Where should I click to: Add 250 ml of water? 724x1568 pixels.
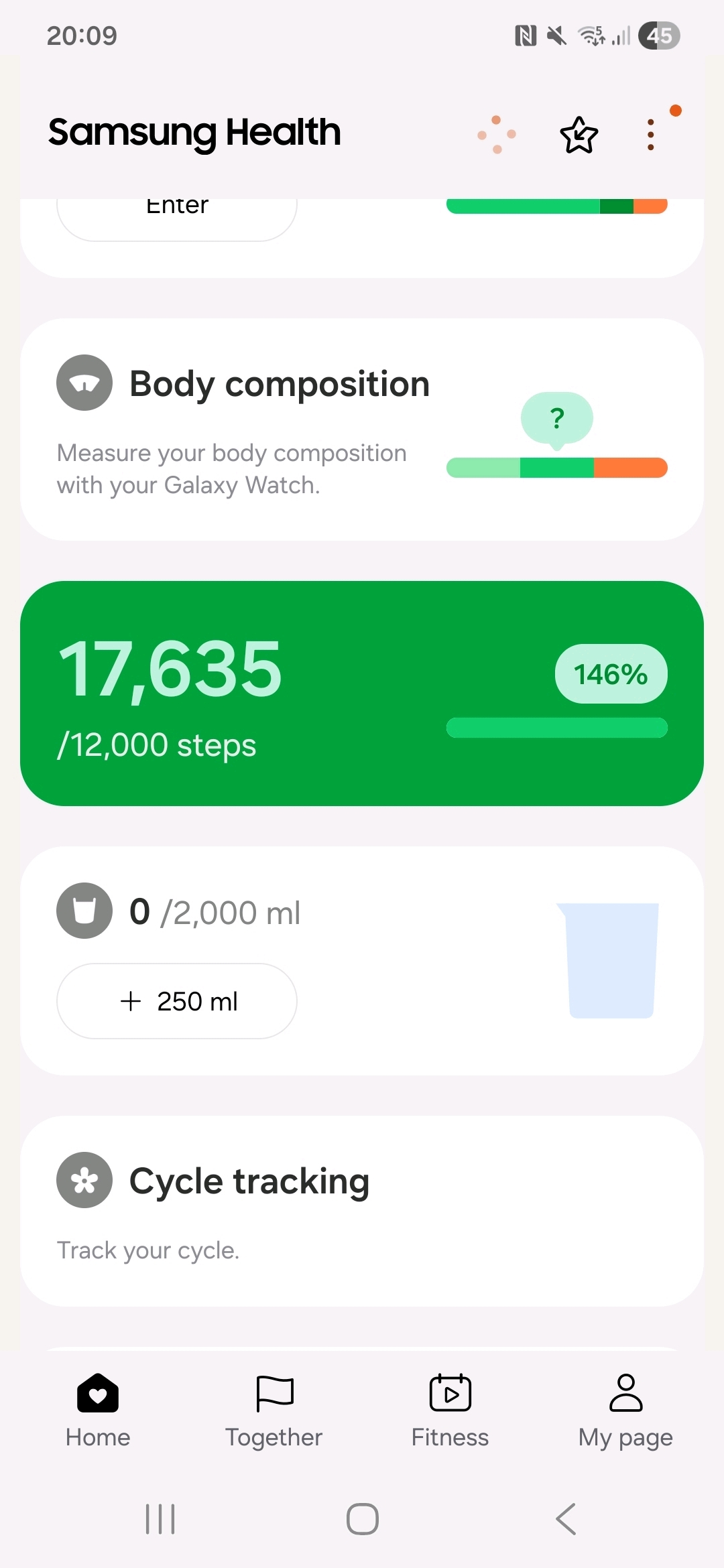pyautogui.click(x=177, y=1001)
